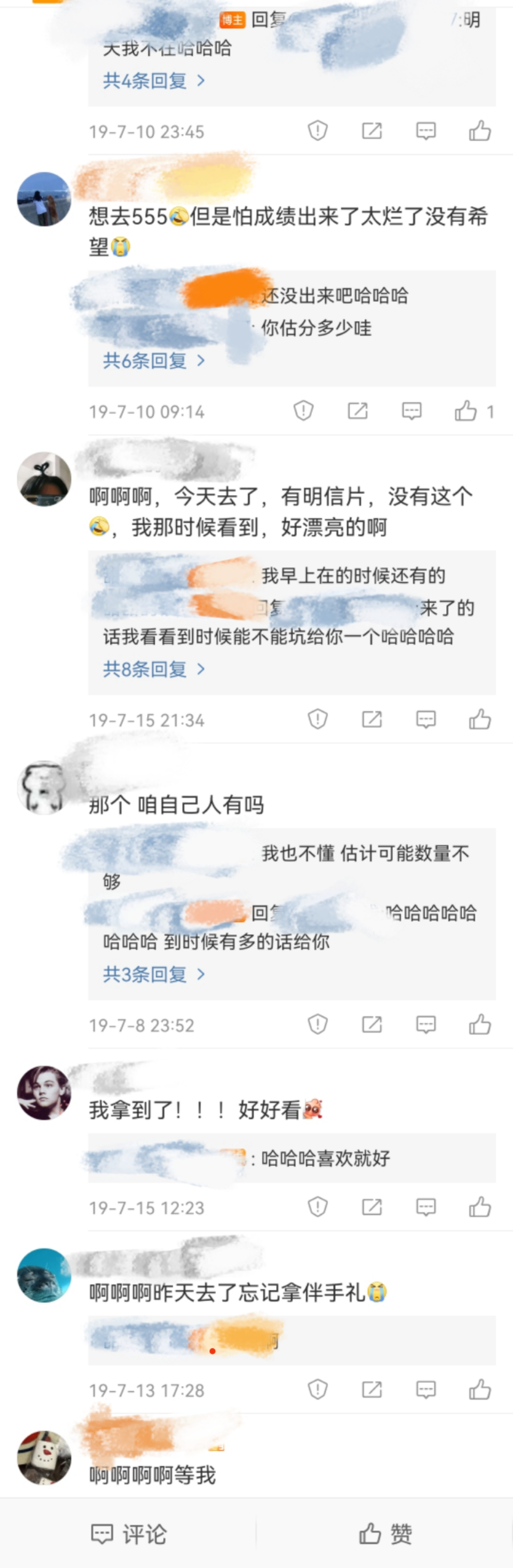Viewport: 513px width, 1568px height.
Task: Like the comment posted 19-7-13 17:28
Action: point(480,1390)
